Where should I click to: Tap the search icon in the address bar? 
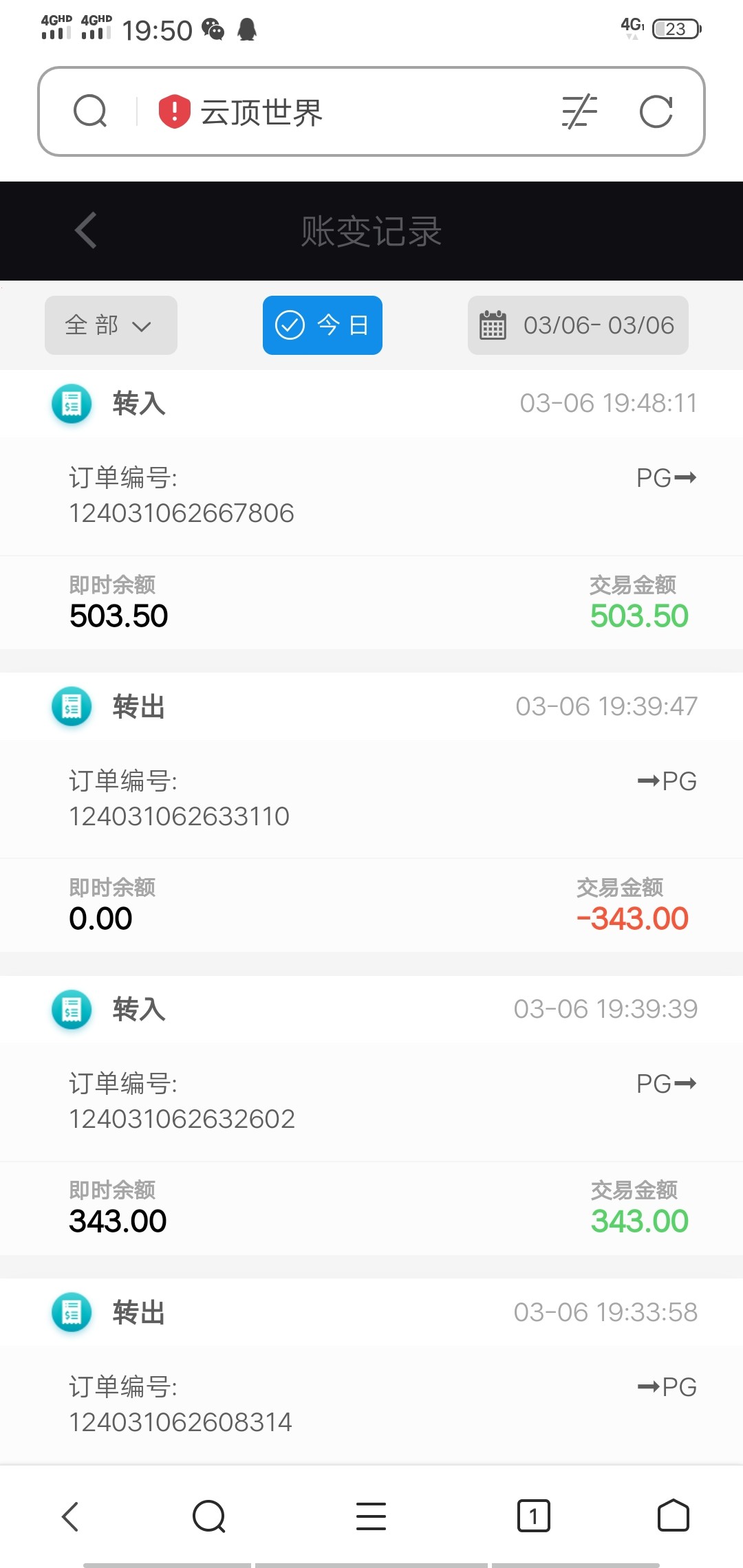[90, 111]
